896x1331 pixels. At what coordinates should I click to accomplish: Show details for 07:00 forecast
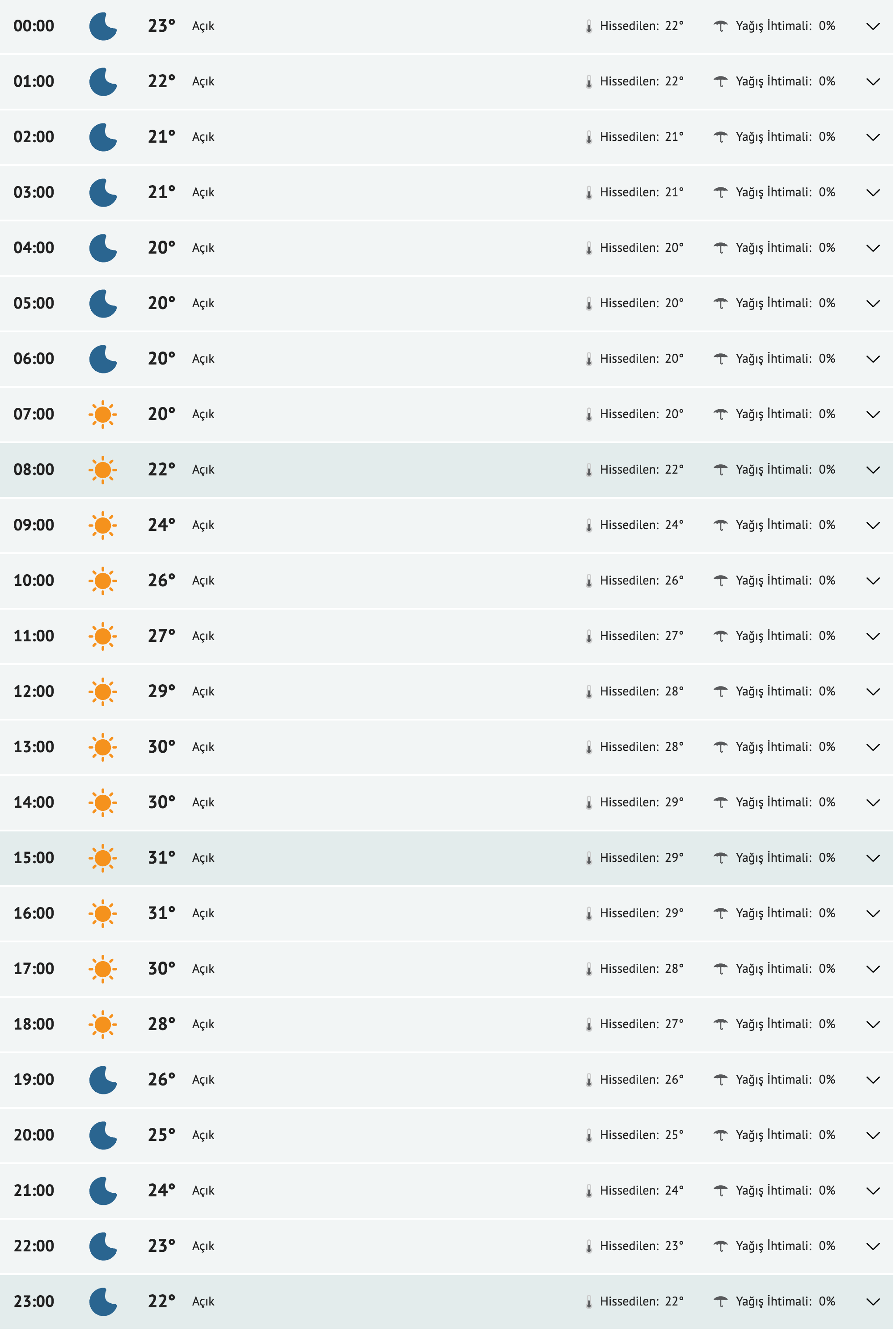[x=873, y=414]
